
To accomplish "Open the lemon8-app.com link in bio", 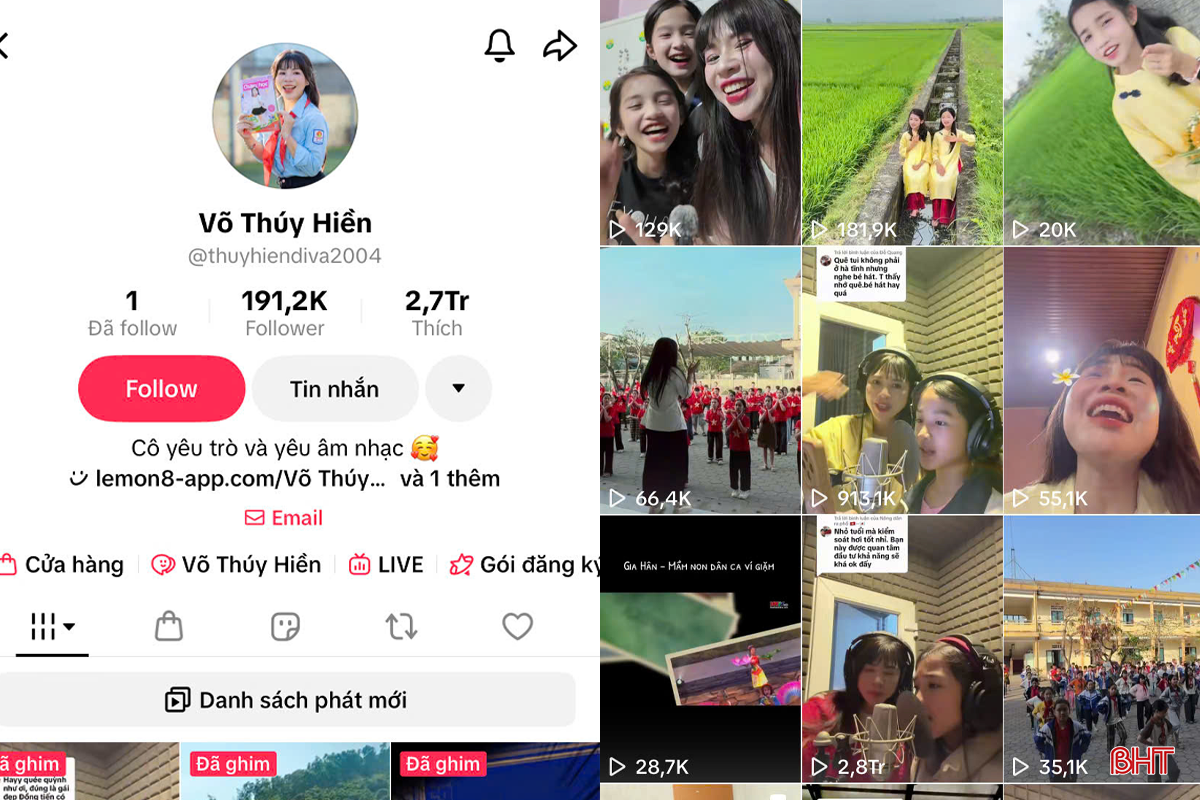I will click(240, 479).
